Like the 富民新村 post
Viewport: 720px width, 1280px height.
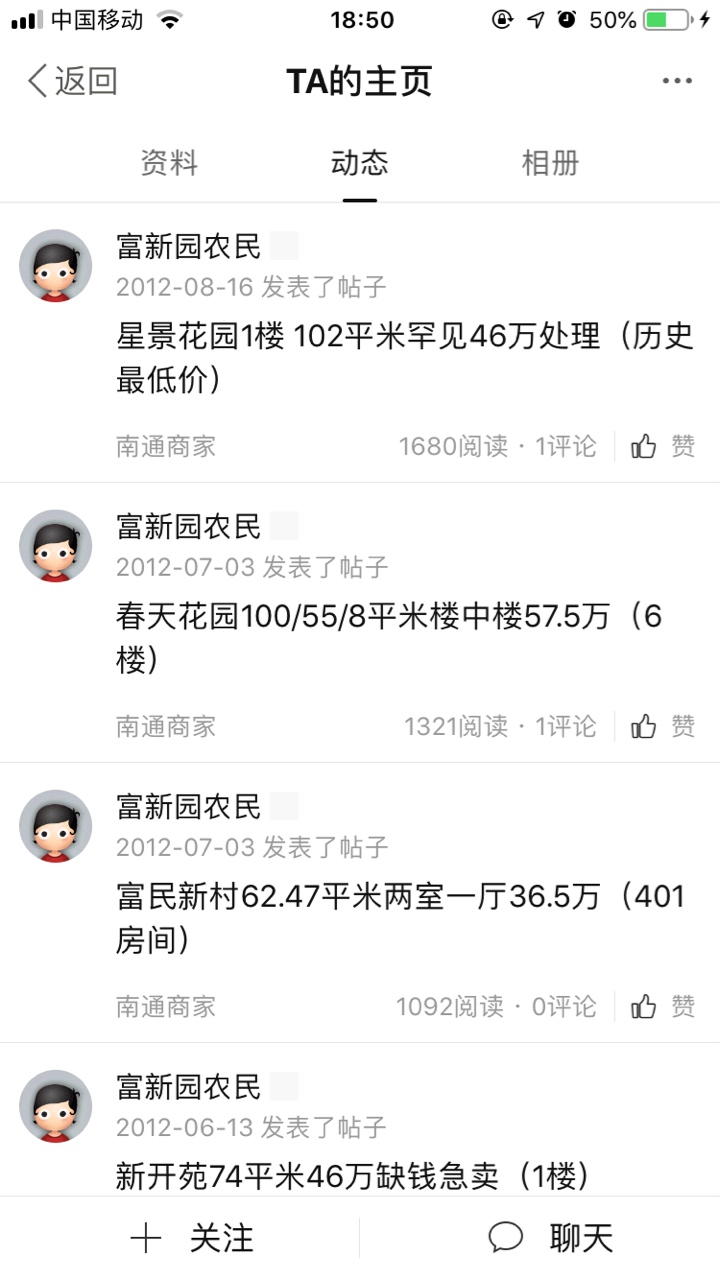coord(663,1006)
